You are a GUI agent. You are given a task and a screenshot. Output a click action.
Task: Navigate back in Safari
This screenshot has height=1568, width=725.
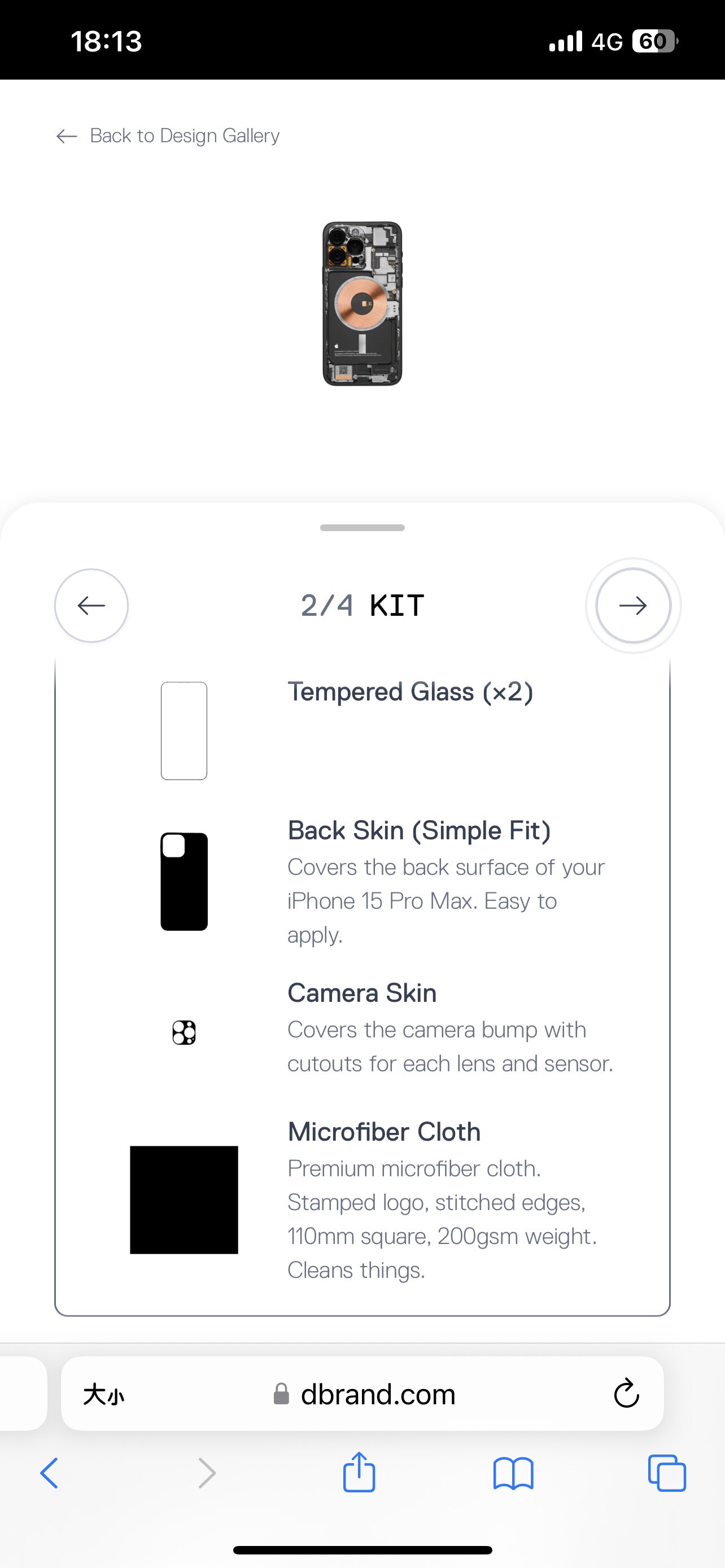tap(49, 1474)
